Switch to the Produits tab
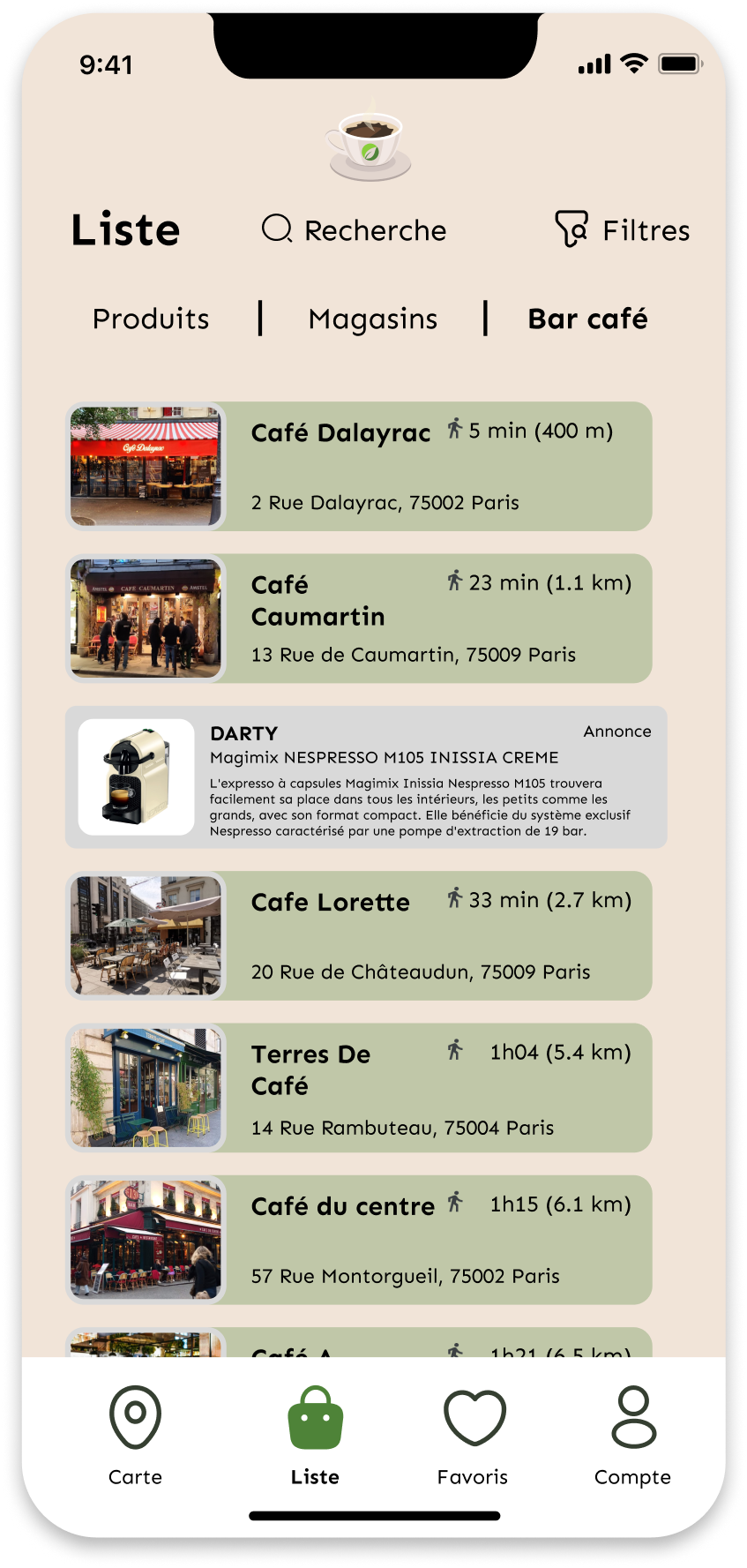The width and height of the screenshot is (747, 1568). pos(151,319)
